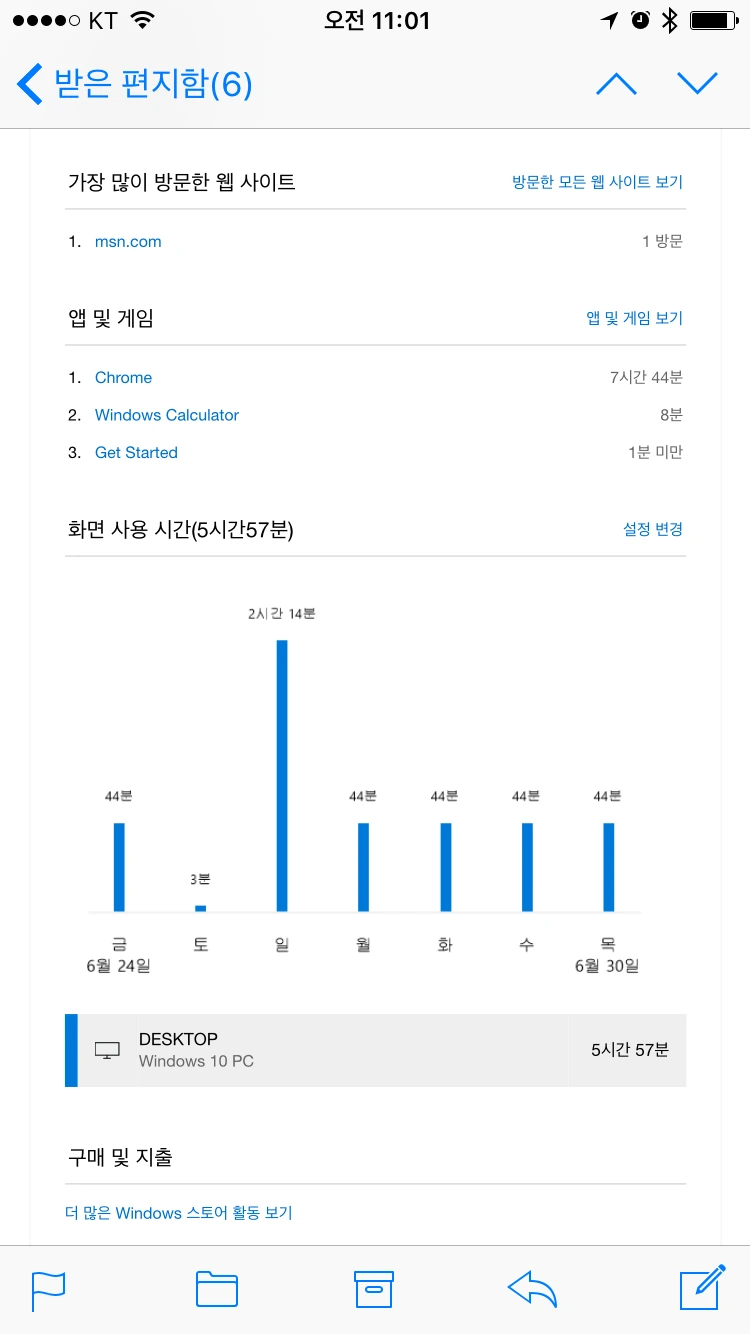Move message using folder icon

coord(216,1290)
